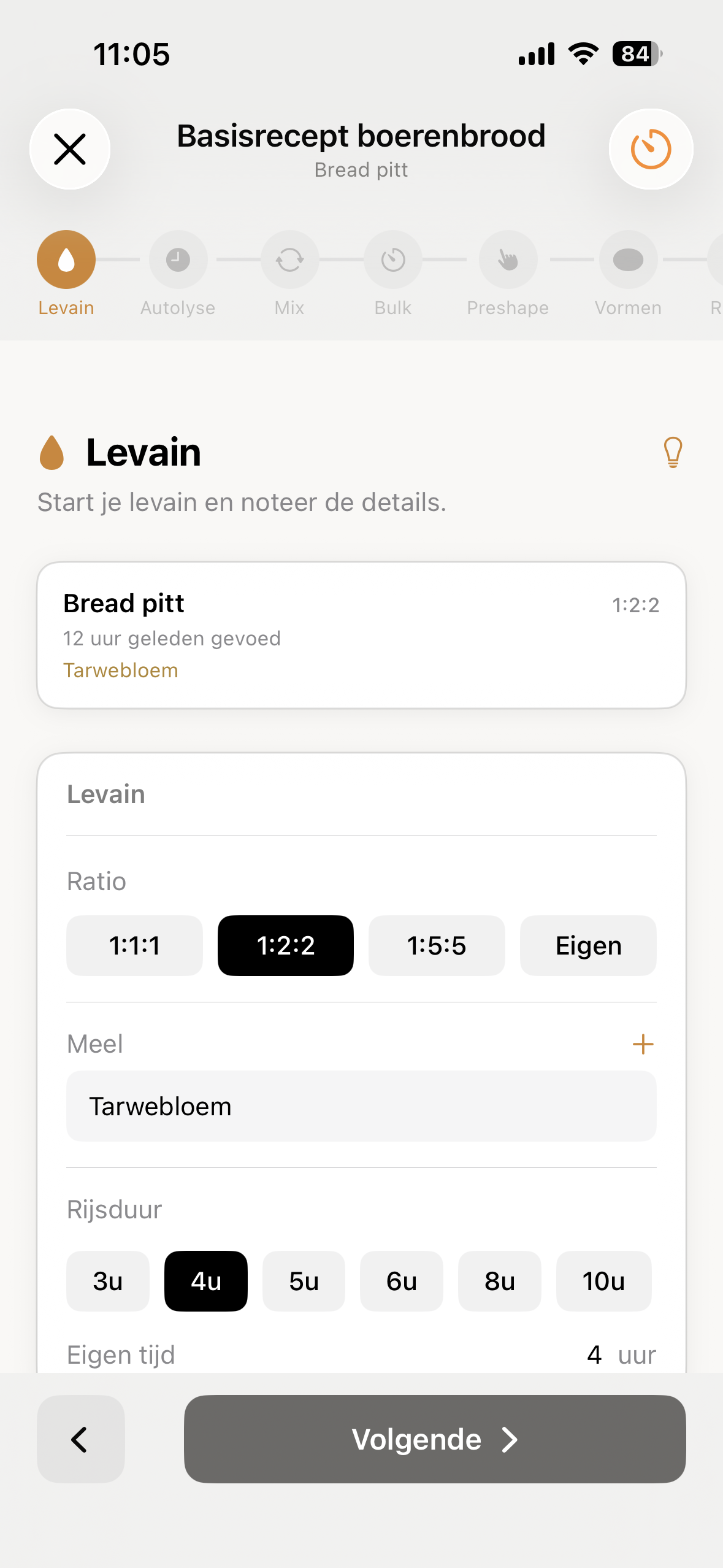Select the Mix step icon

coord(289,259)
